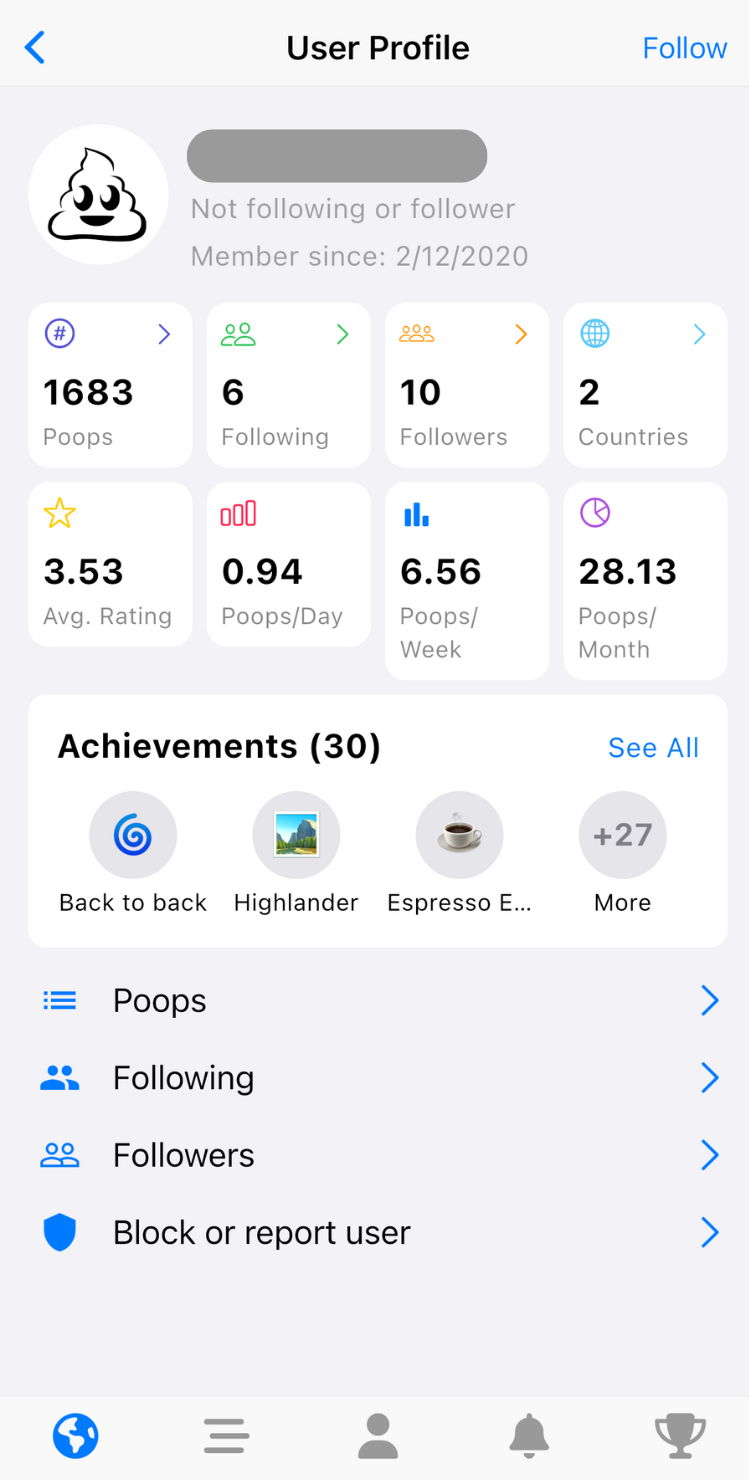Viewport: 749px width, 1480px height.
Task: Tap the +27 More achievements bubble
Action: (622, 835)
